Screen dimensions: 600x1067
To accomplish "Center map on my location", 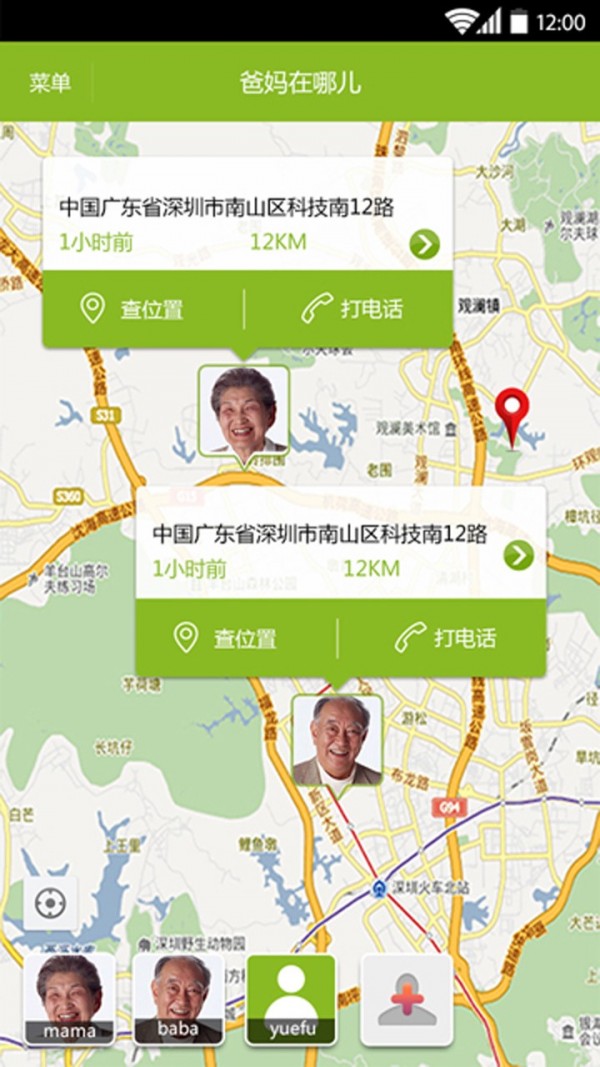I will [49, 903].
